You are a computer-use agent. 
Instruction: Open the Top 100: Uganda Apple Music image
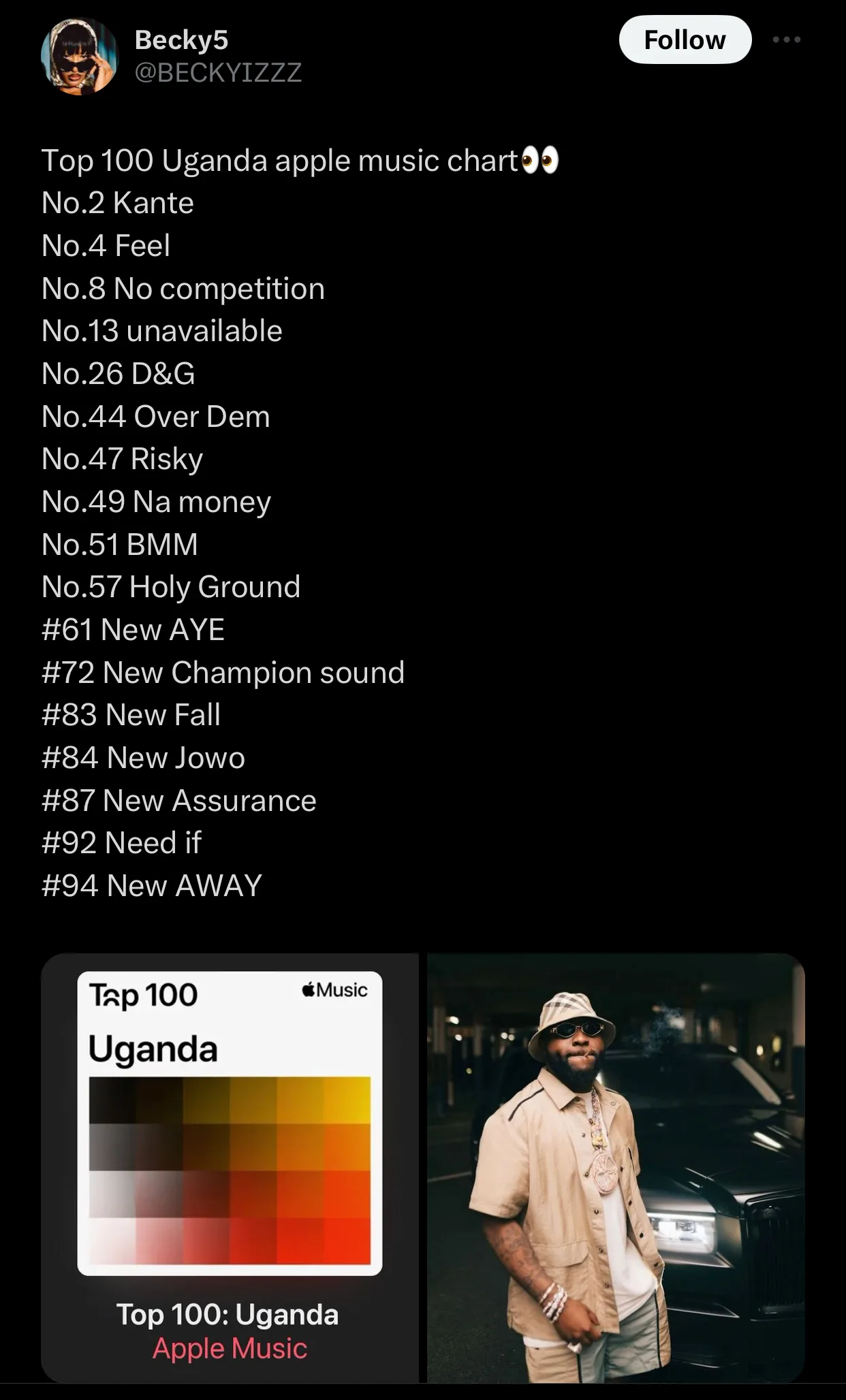pyautogui.click(x=230, y=1168)
